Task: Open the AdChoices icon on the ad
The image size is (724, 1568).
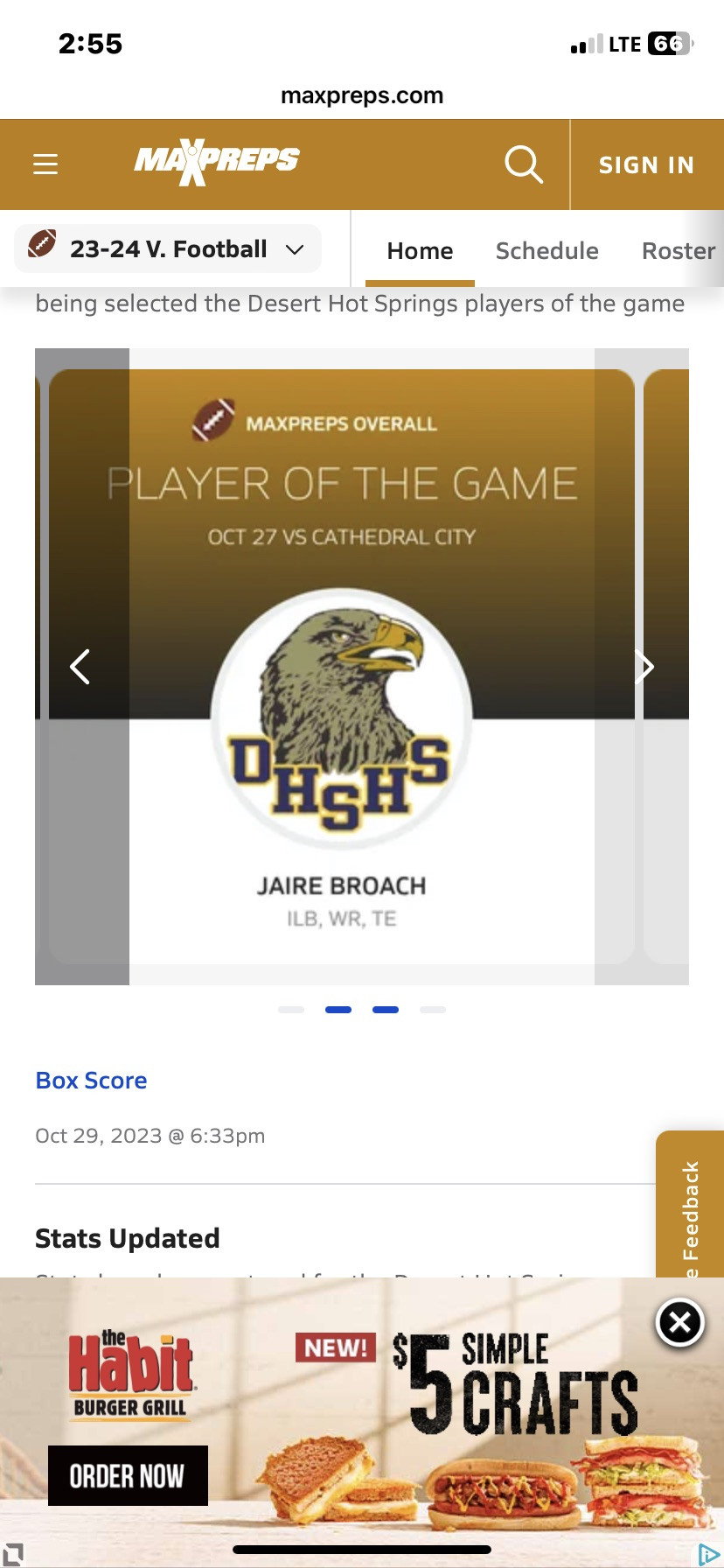Action: tap(709, 1555)
